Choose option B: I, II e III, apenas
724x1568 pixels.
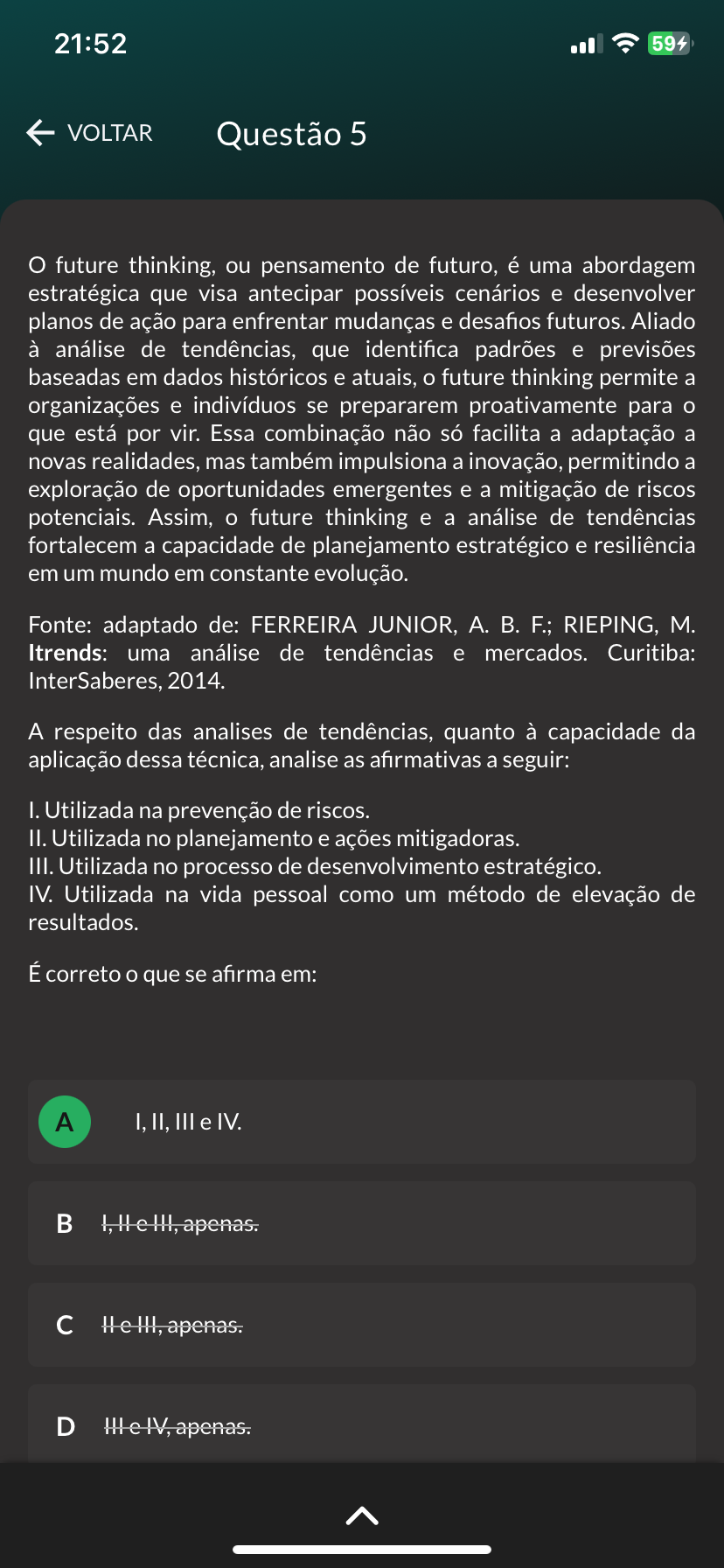[x=362, y=1223]
